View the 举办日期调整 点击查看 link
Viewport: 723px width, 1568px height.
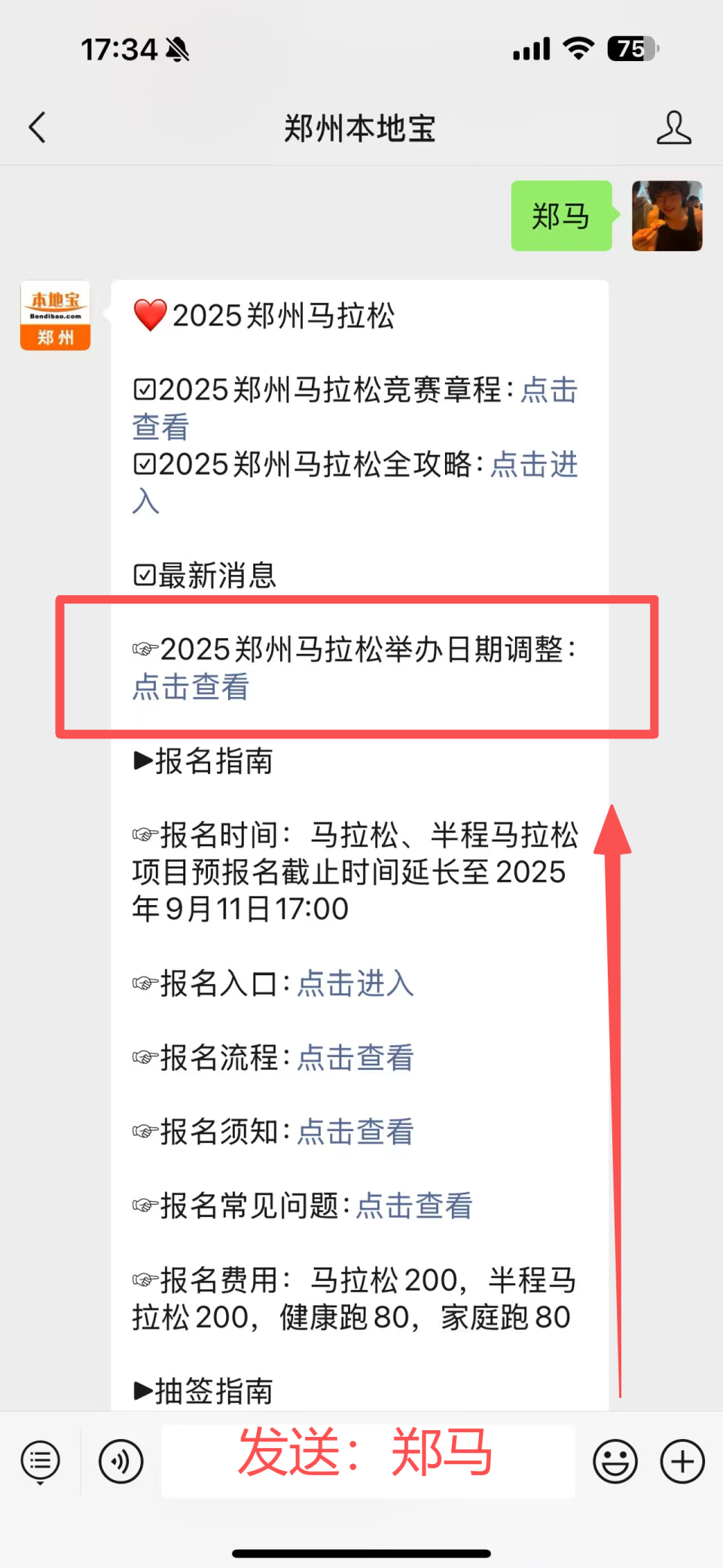[x=191, y=686]
